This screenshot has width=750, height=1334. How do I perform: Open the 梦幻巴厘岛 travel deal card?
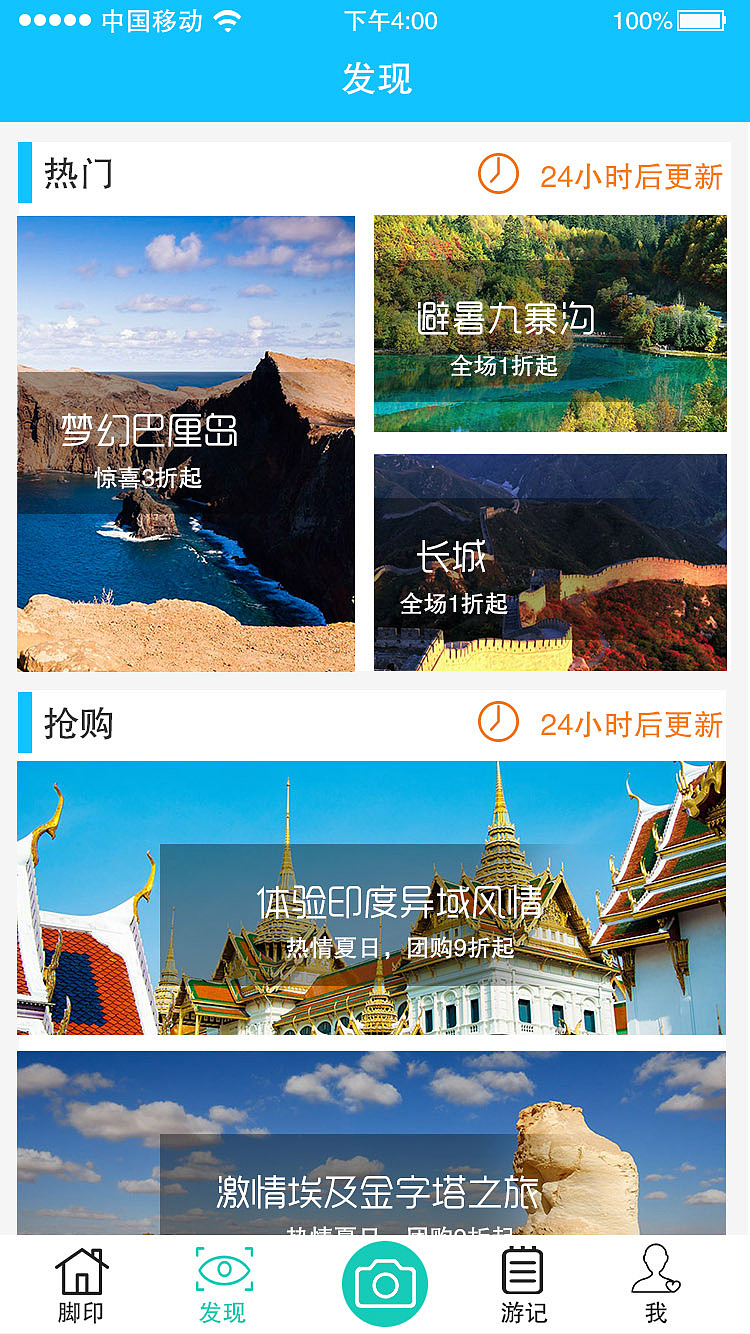pyautogui.click(x=186, y=443)
